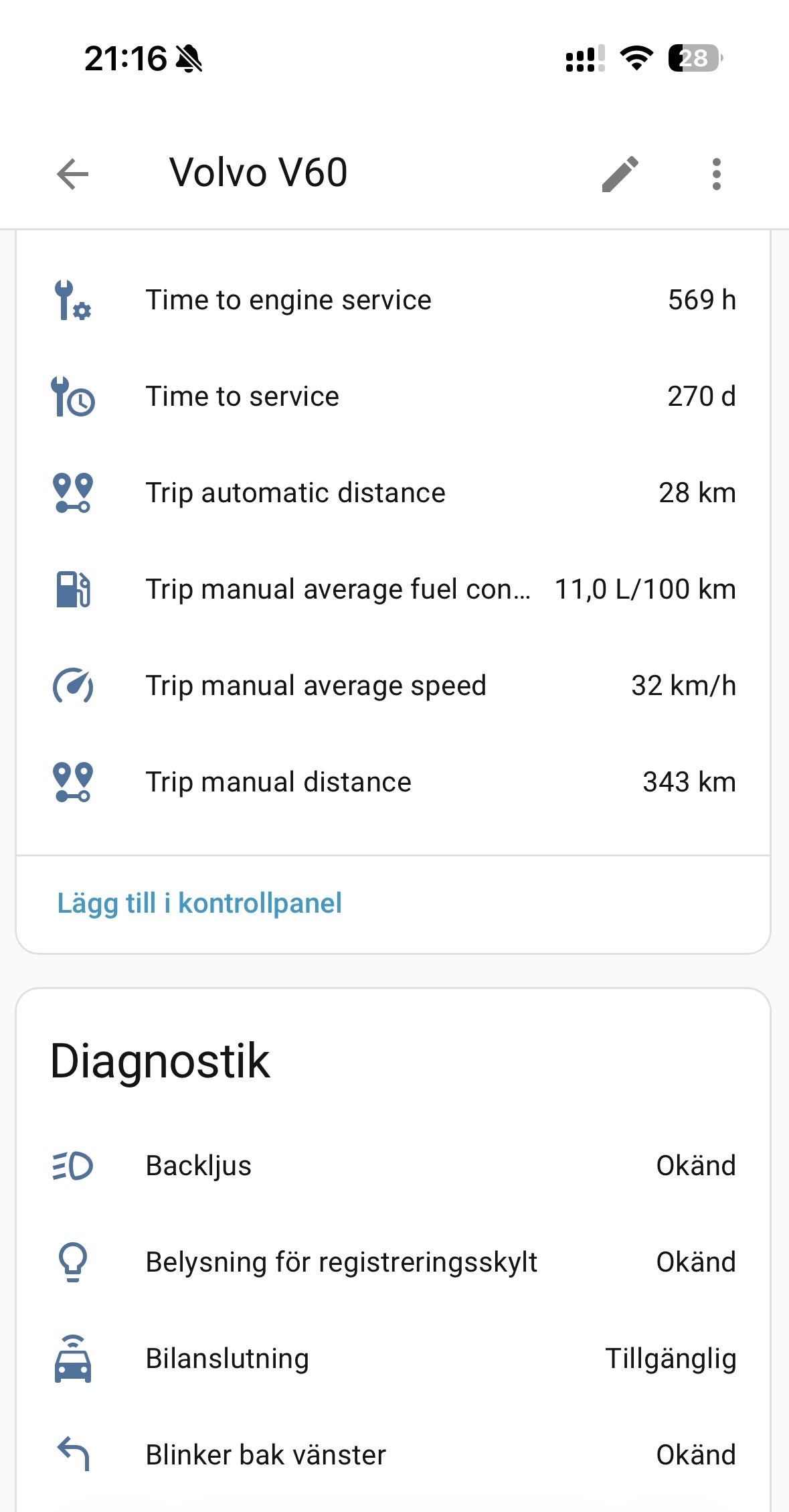Open the Backljus diagnostic entity
Viewport: 789px width, 1512px height.
pos(393,1166)
